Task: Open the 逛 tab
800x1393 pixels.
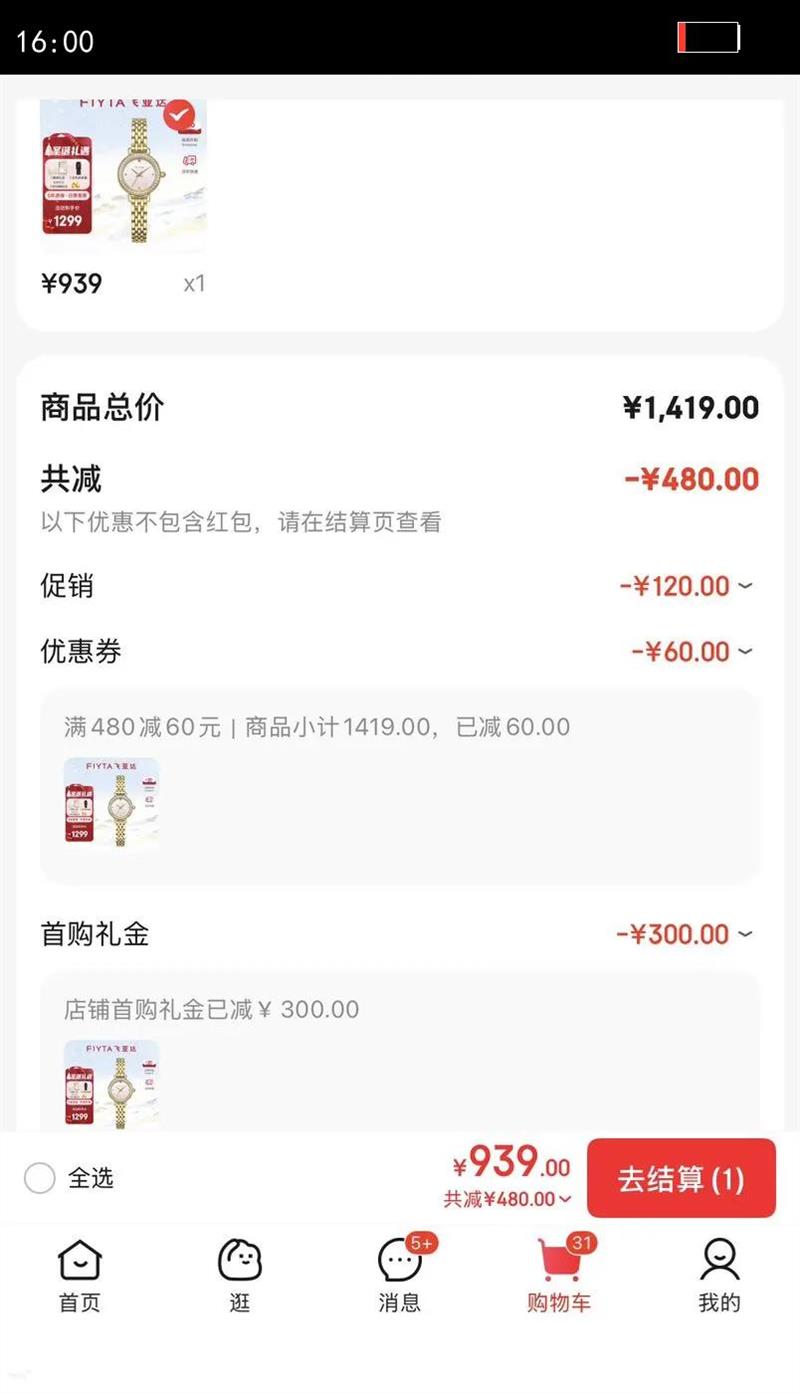Action: tap(240, 1275)
